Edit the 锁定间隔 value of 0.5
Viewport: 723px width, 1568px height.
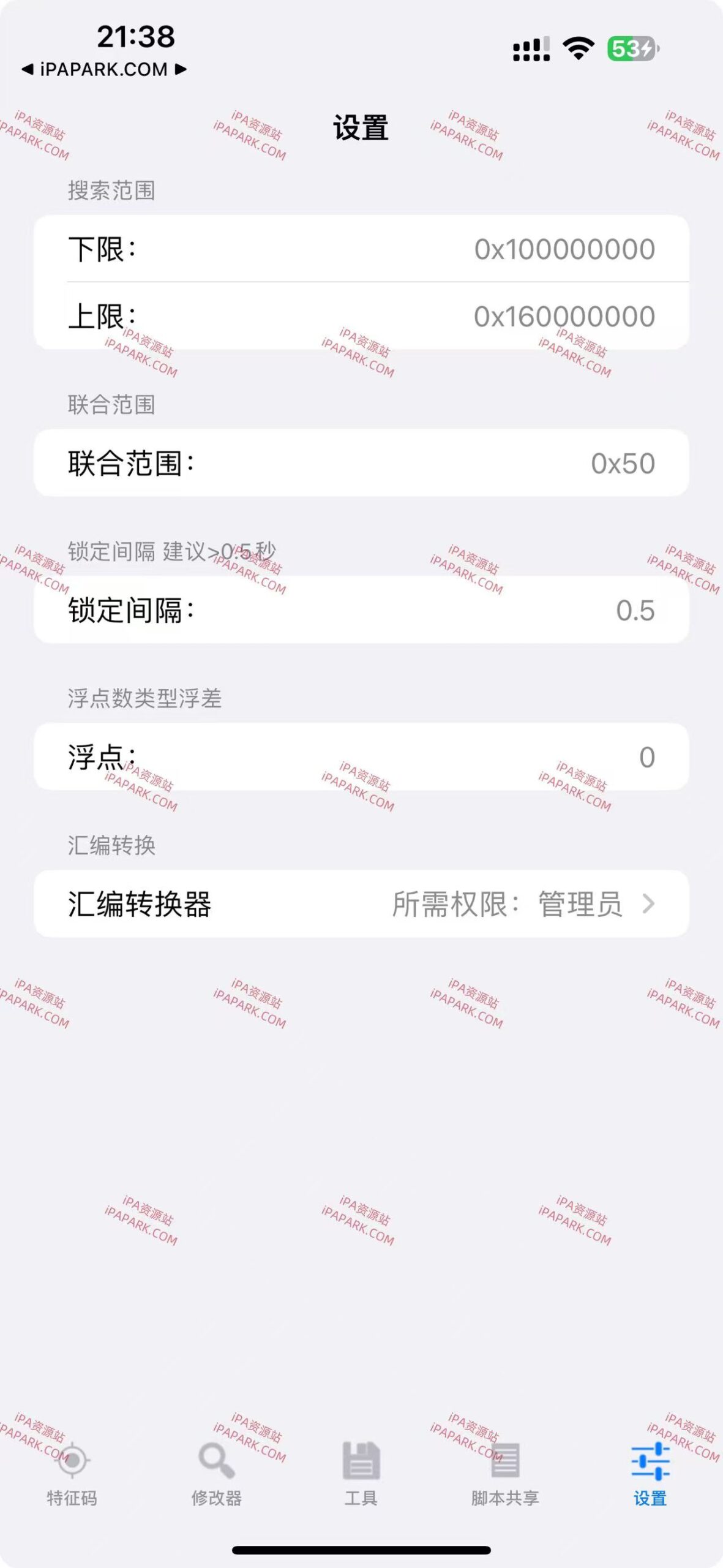[636, 611]
